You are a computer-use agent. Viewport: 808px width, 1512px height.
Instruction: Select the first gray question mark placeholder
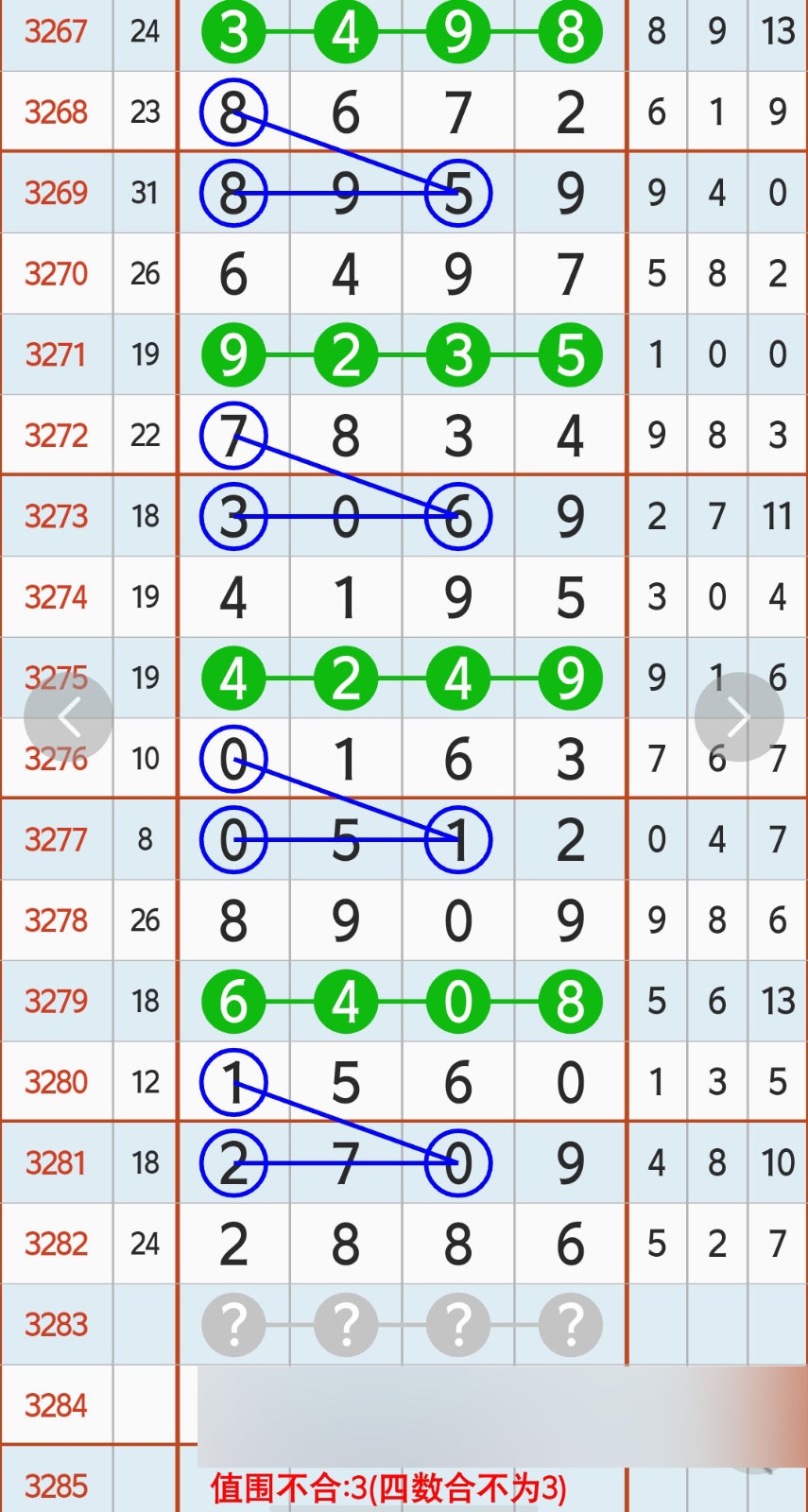coord(234,1324)
